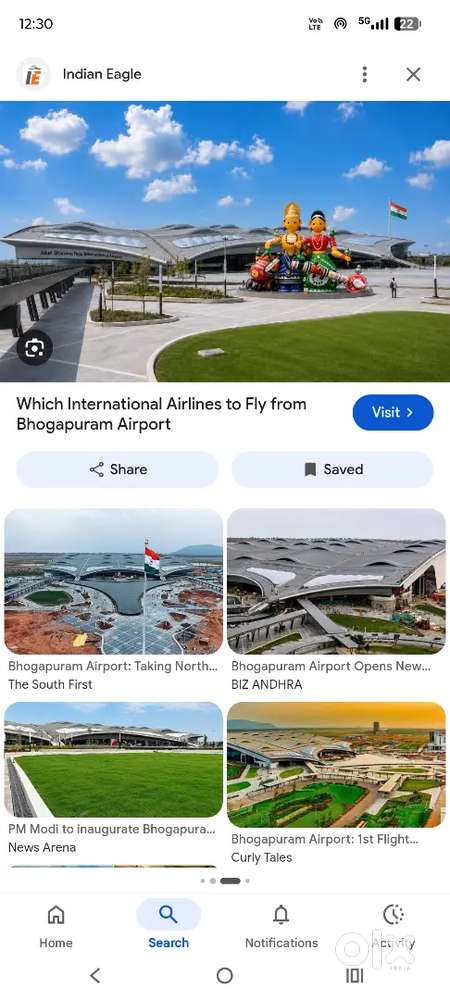Open the Notifications tab

[281, 926]
